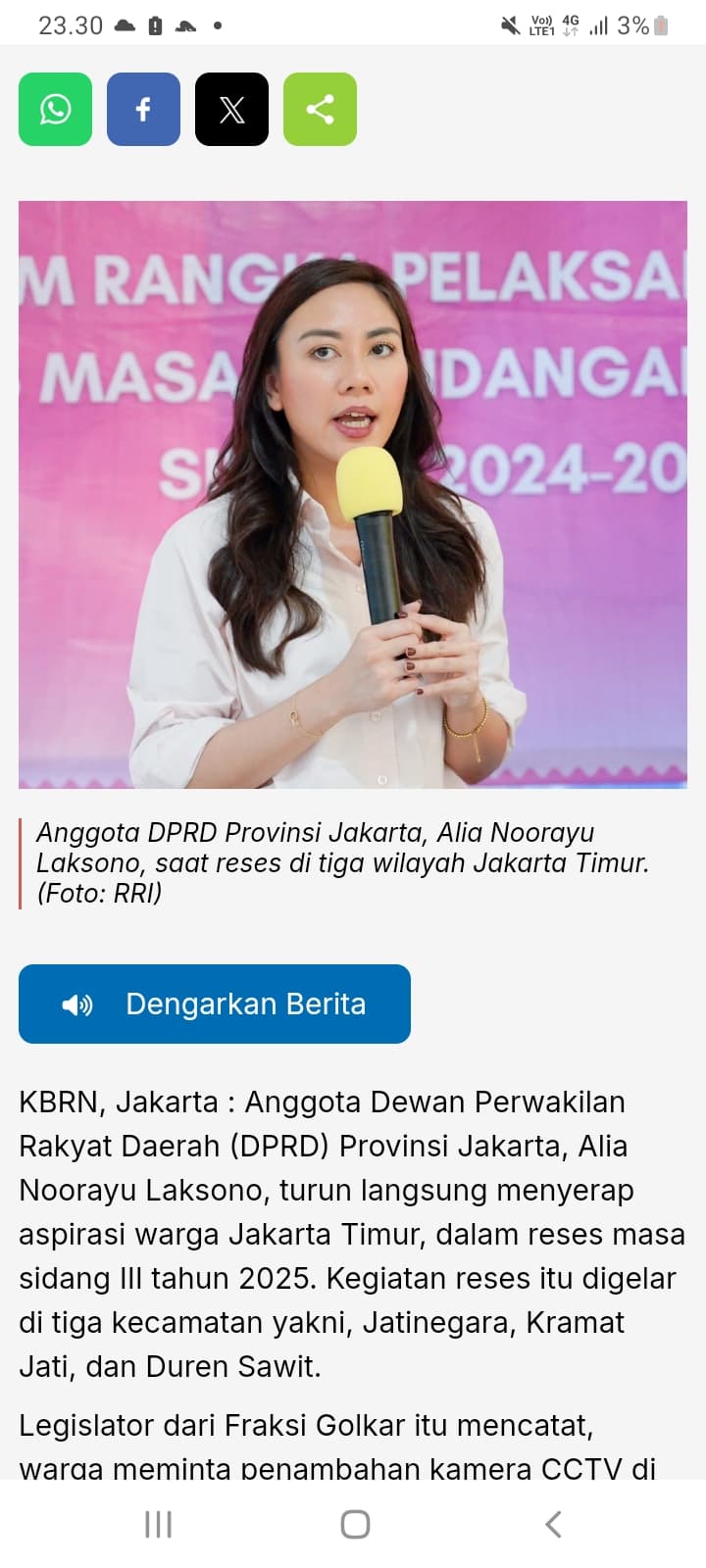Select the 4G LTE network indicator
The image size is (706, 1568).
point(570,23)
